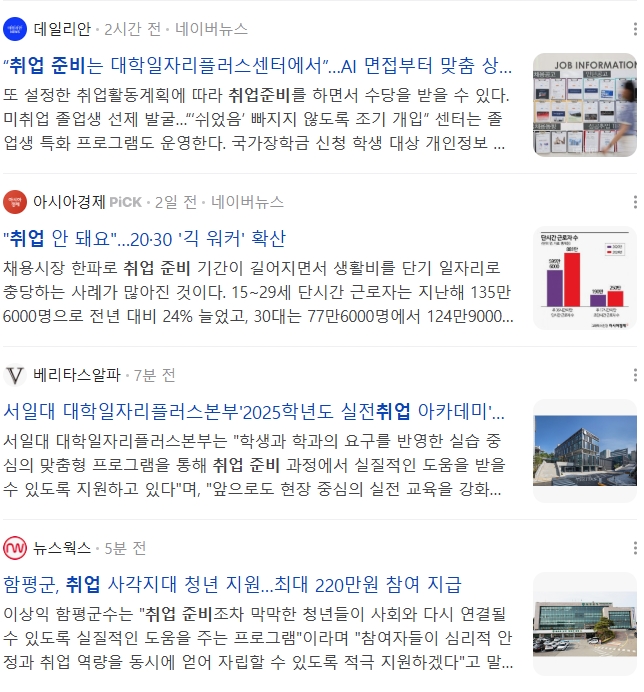This screenshot has width=644, height=692.
Task: Open 서일대 실전취업 아카데미 headline
Action: coord(254,411)
